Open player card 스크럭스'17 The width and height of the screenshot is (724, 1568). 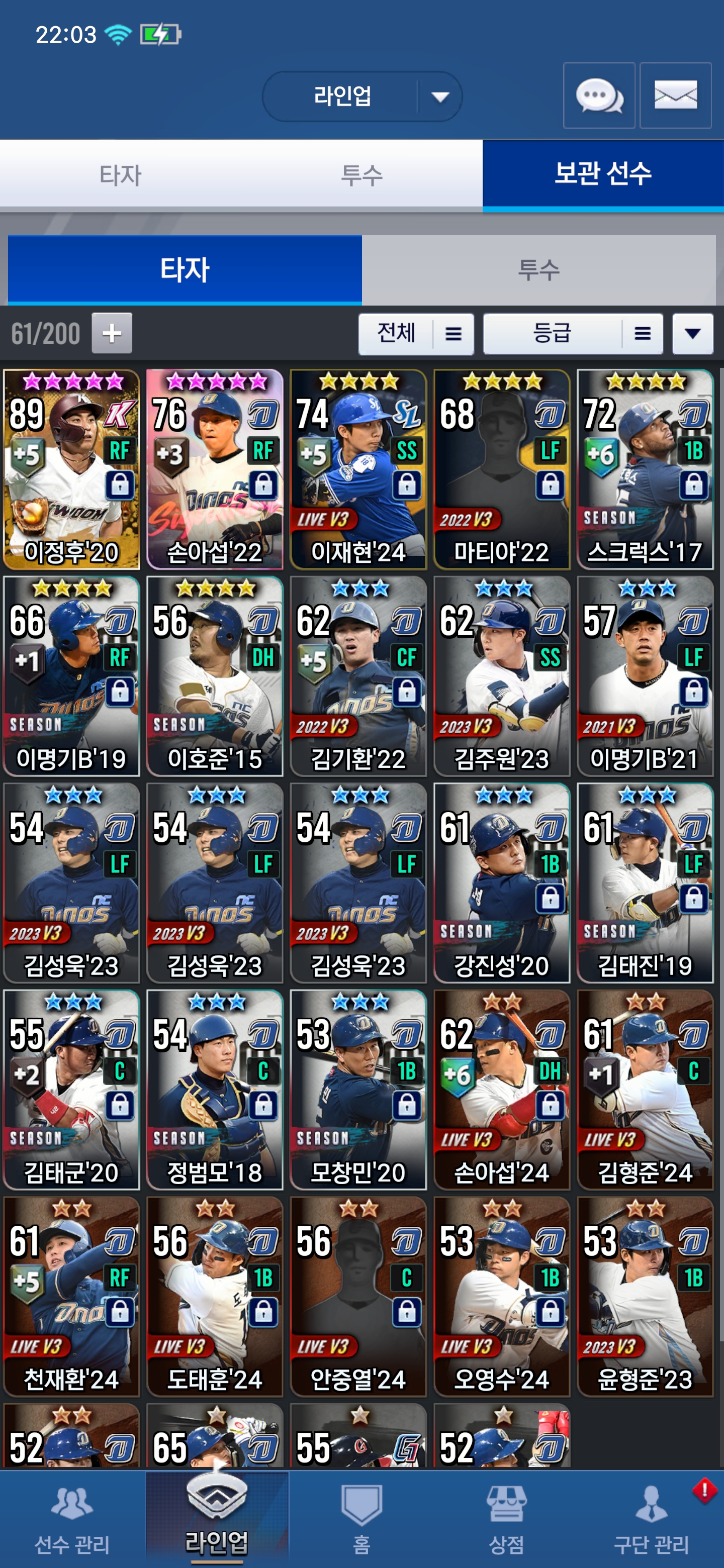point(645,469)
